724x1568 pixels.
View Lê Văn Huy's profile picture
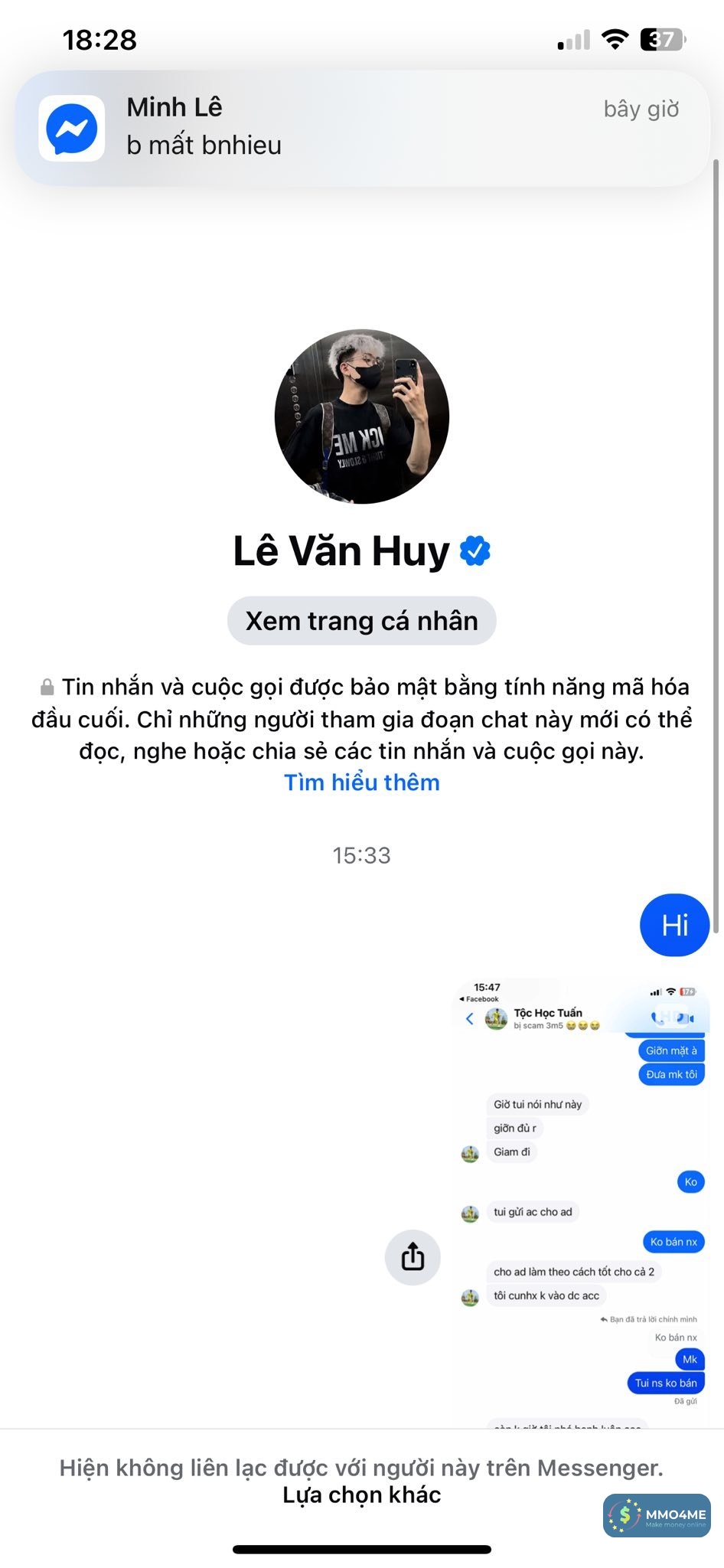coord(361,416)
